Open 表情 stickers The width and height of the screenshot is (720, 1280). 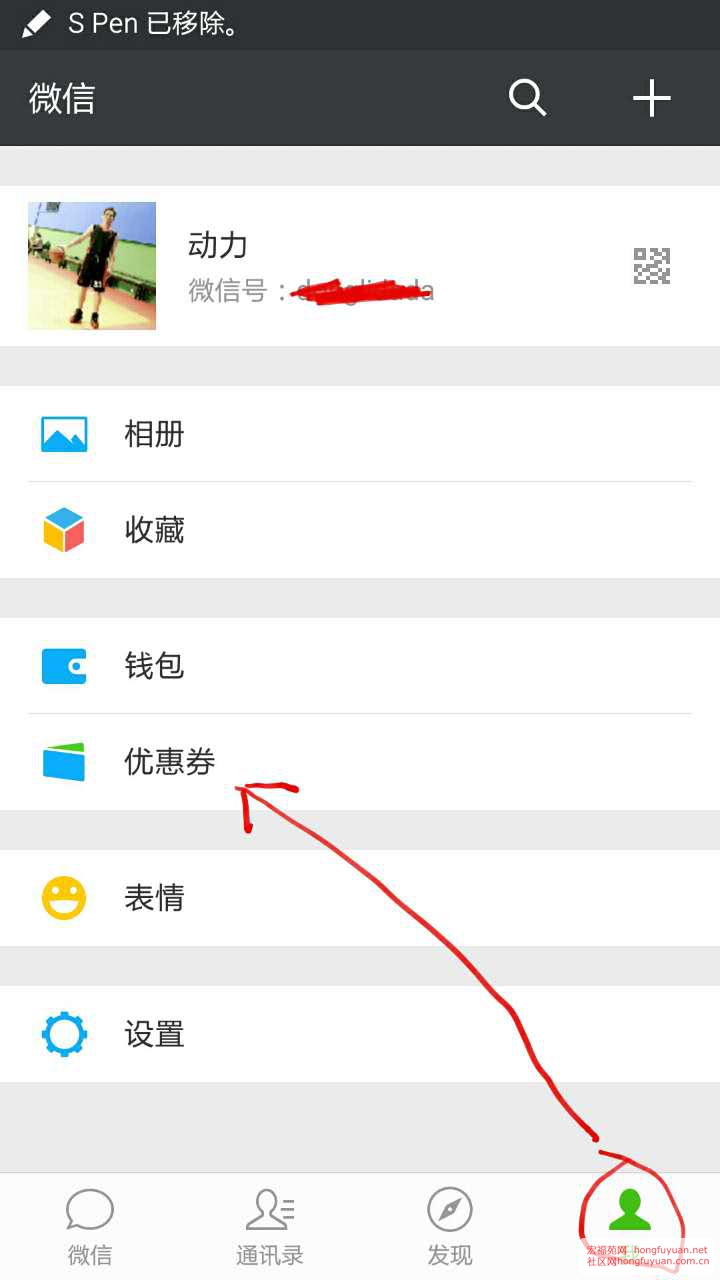360,898
